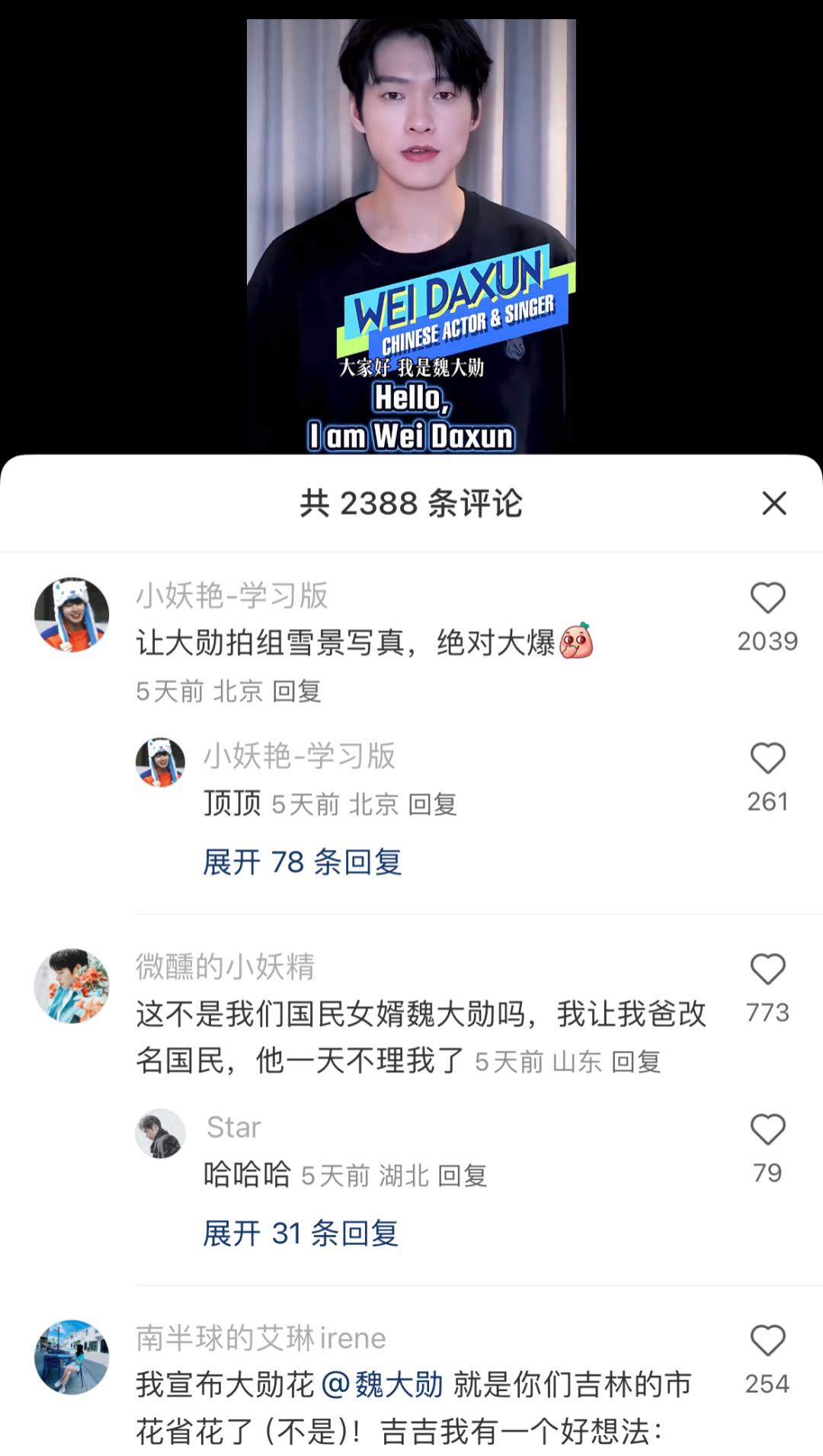Close the comments panel
The width and height of the screenshot is (823, 1456).
click(x=773, y=503)
